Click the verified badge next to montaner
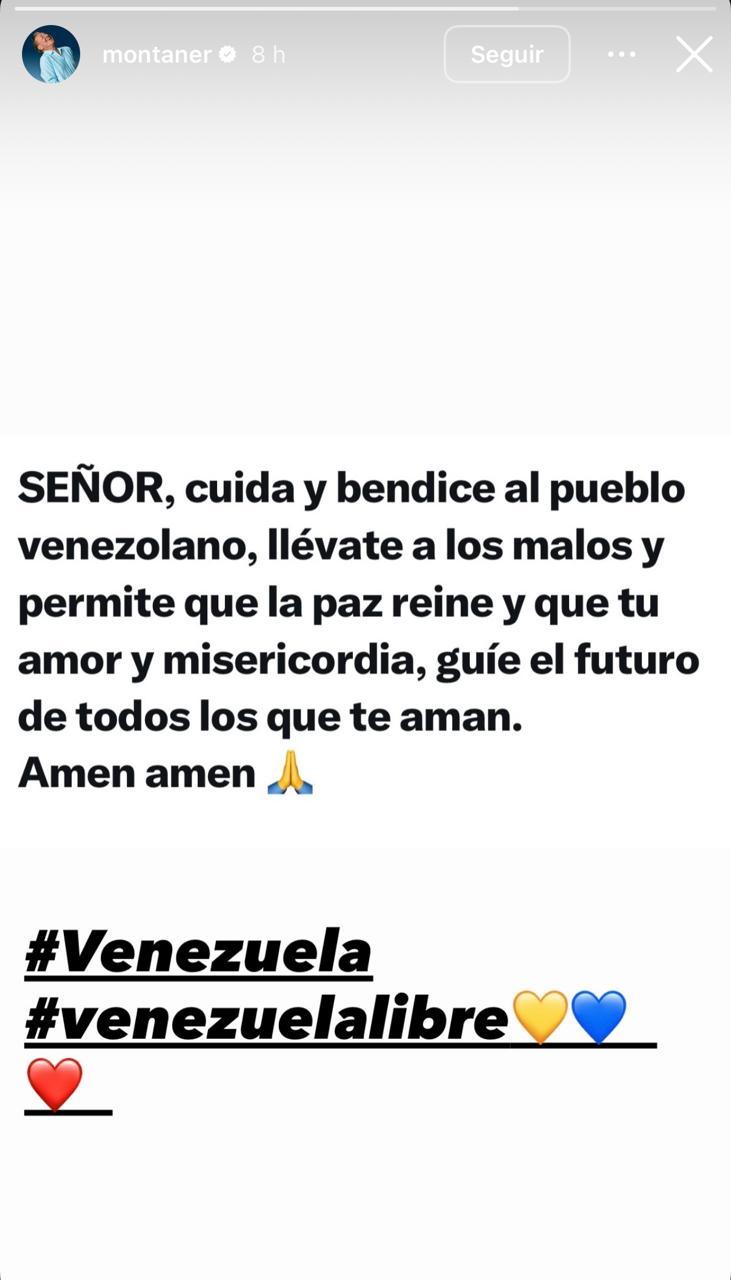 coord(228,55)
